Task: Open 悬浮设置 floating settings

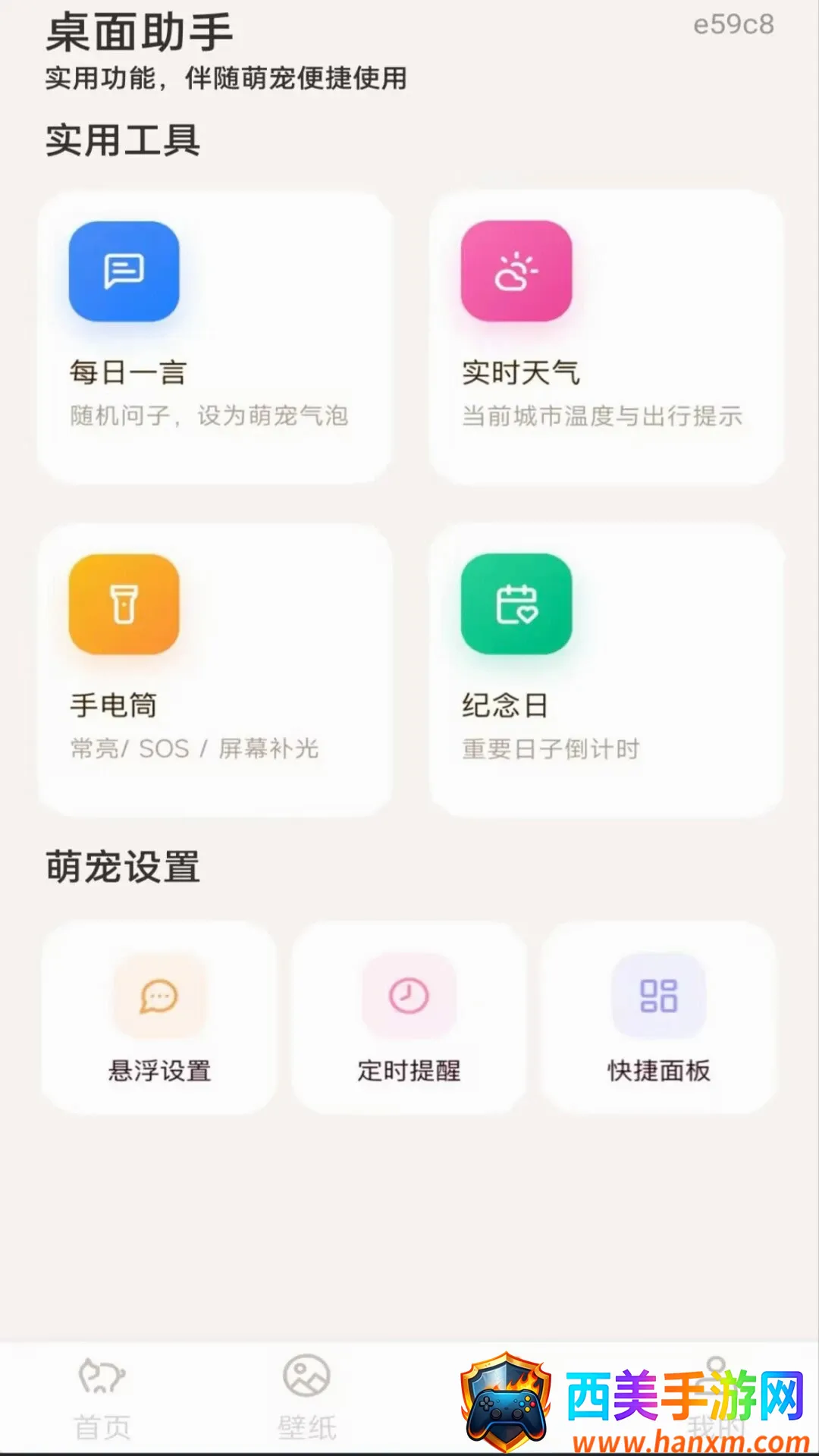Action: pyautogui.click(x=159, y=1018)
